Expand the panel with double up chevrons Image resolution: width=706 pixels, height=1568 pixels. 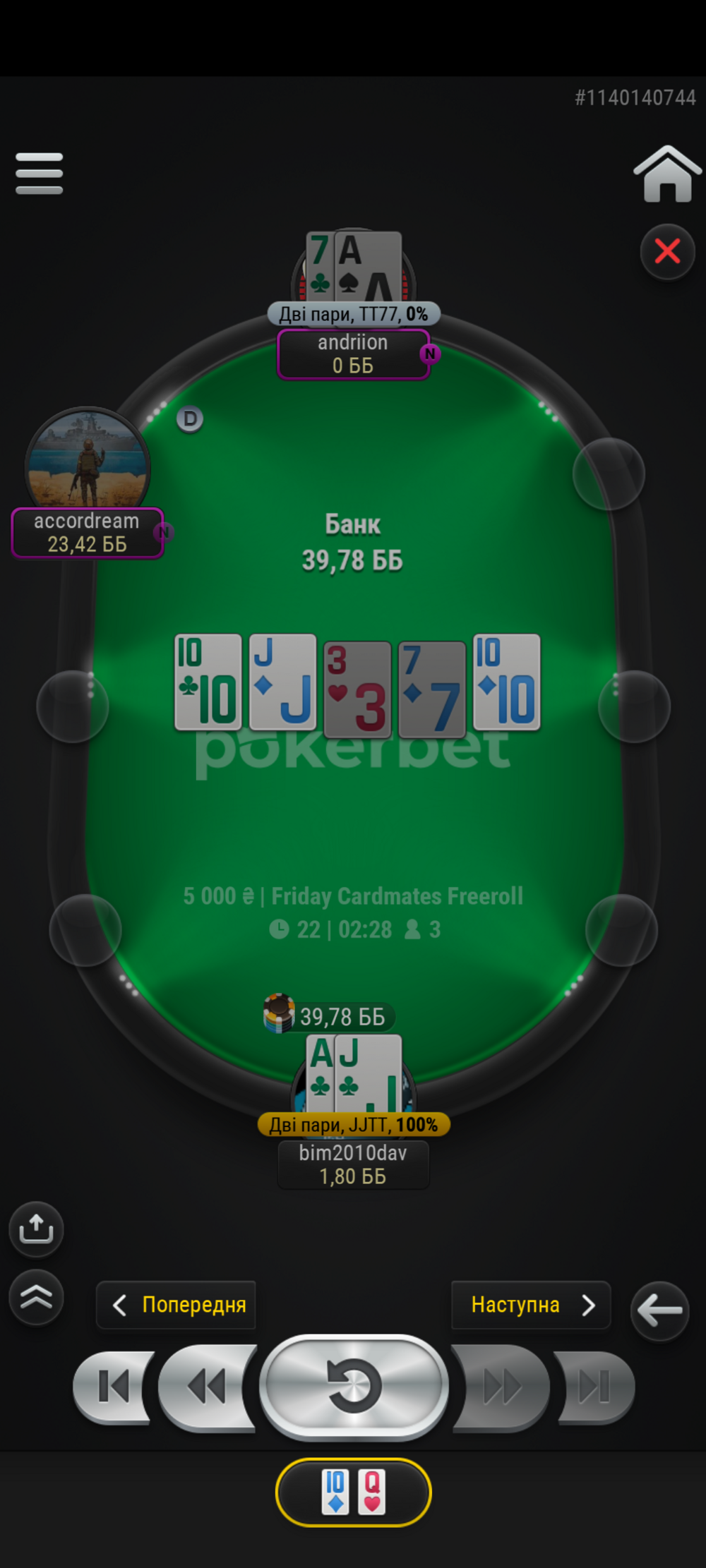pos(36,1297)
